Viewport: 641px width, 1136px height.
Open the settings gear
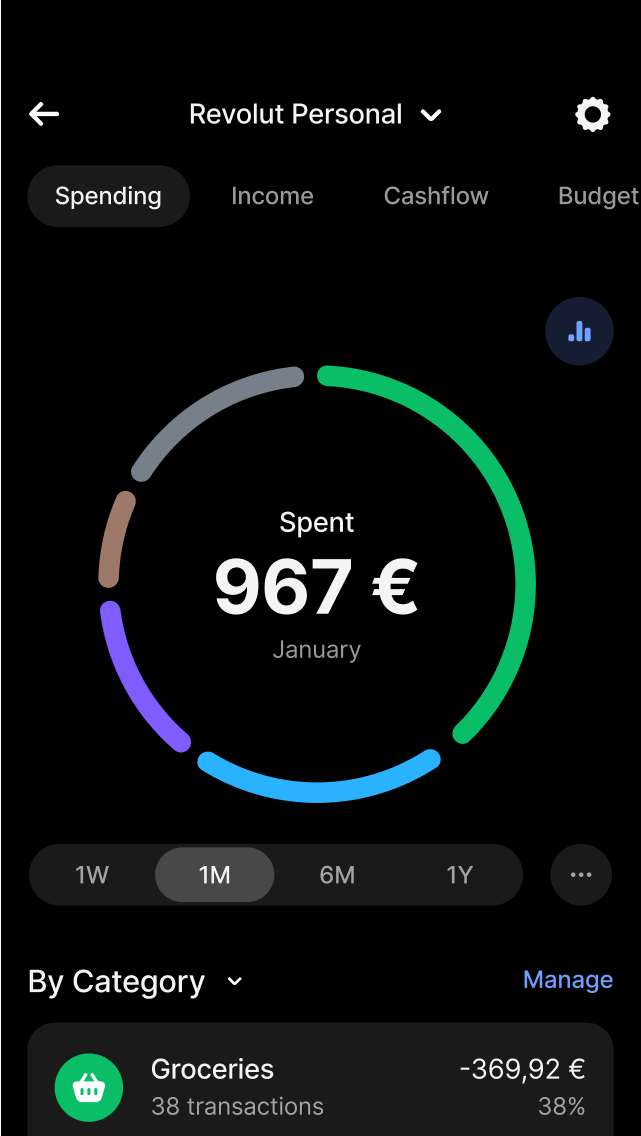click(x=592, y=114)
